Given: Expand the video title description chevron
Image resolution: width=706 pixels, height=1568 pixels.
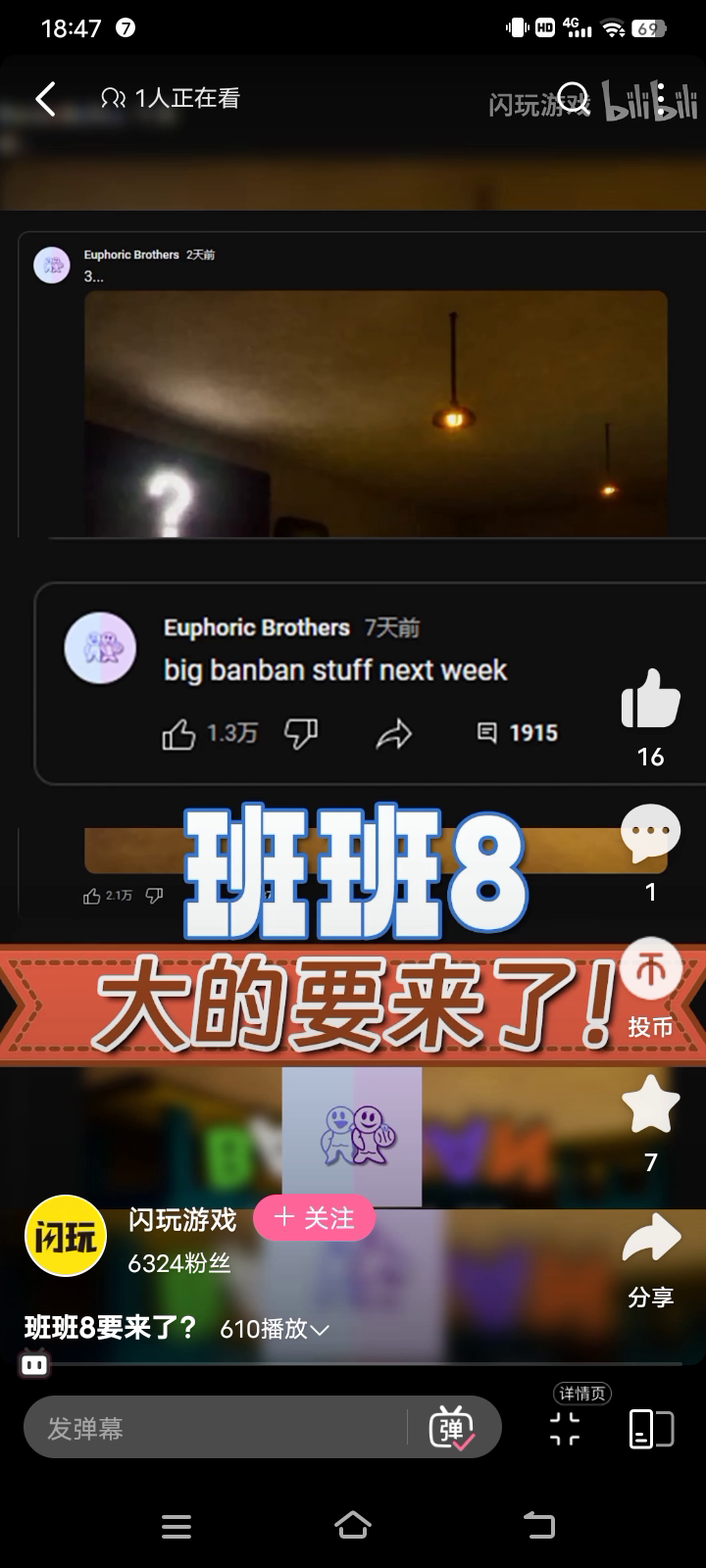Looking at the screenshot, I should click(x=320, y=1330).
